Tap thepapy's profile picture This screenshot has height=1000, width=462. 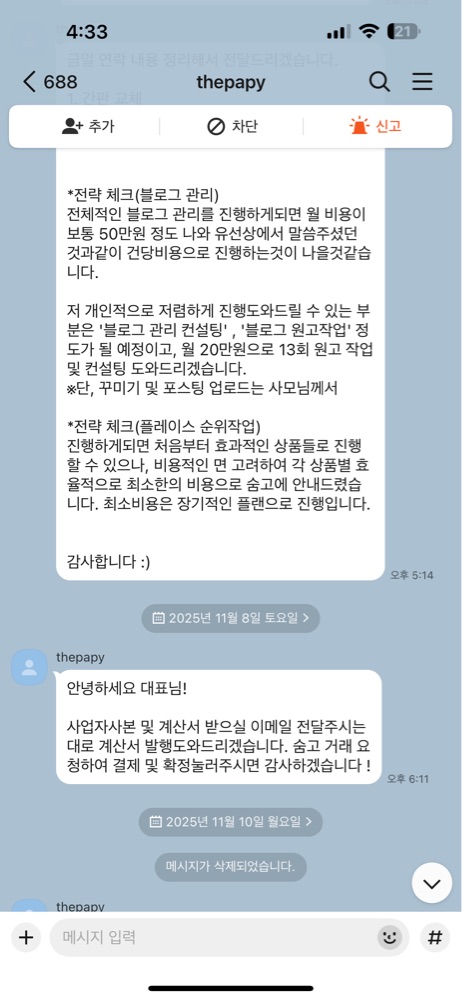(29, 667)
